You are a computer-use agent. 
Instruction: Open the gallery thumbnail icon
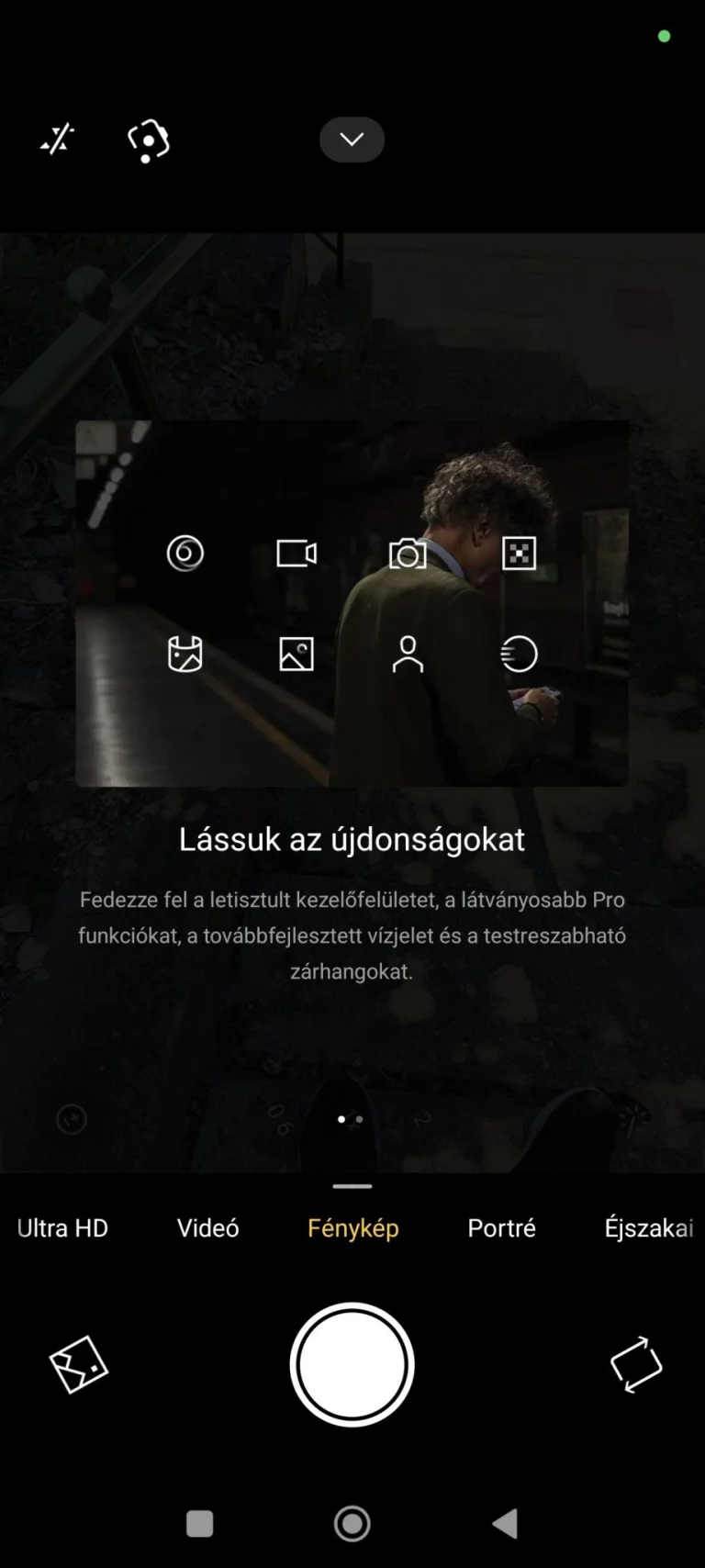[x=78, y=1364]
